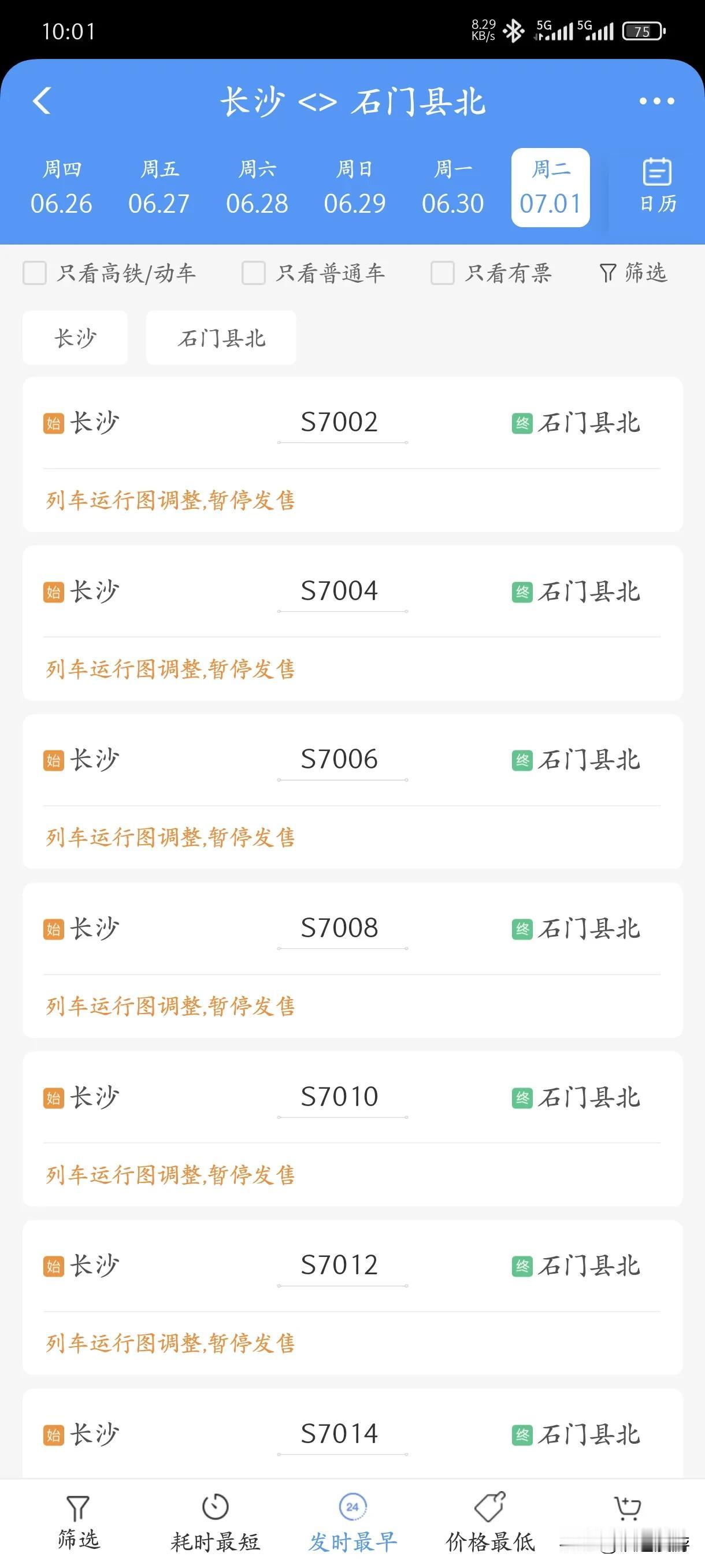Screen dimensions: 705x1568
Task: Switch to 周一 06.30
Action: coord(452,187)
